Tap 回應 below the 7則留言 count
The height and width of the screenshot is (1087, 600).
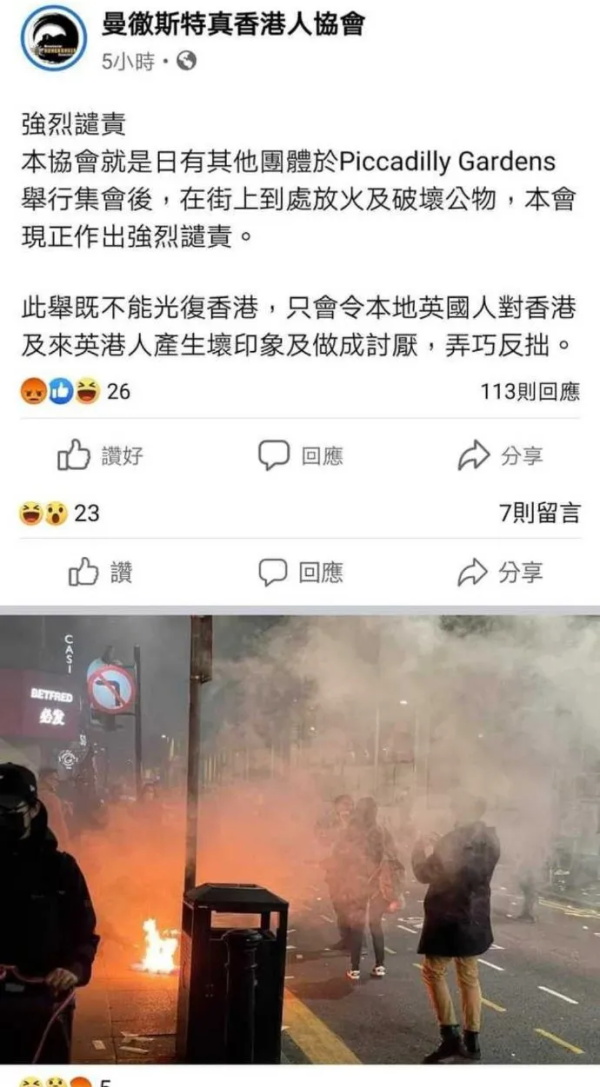[301, 572]
